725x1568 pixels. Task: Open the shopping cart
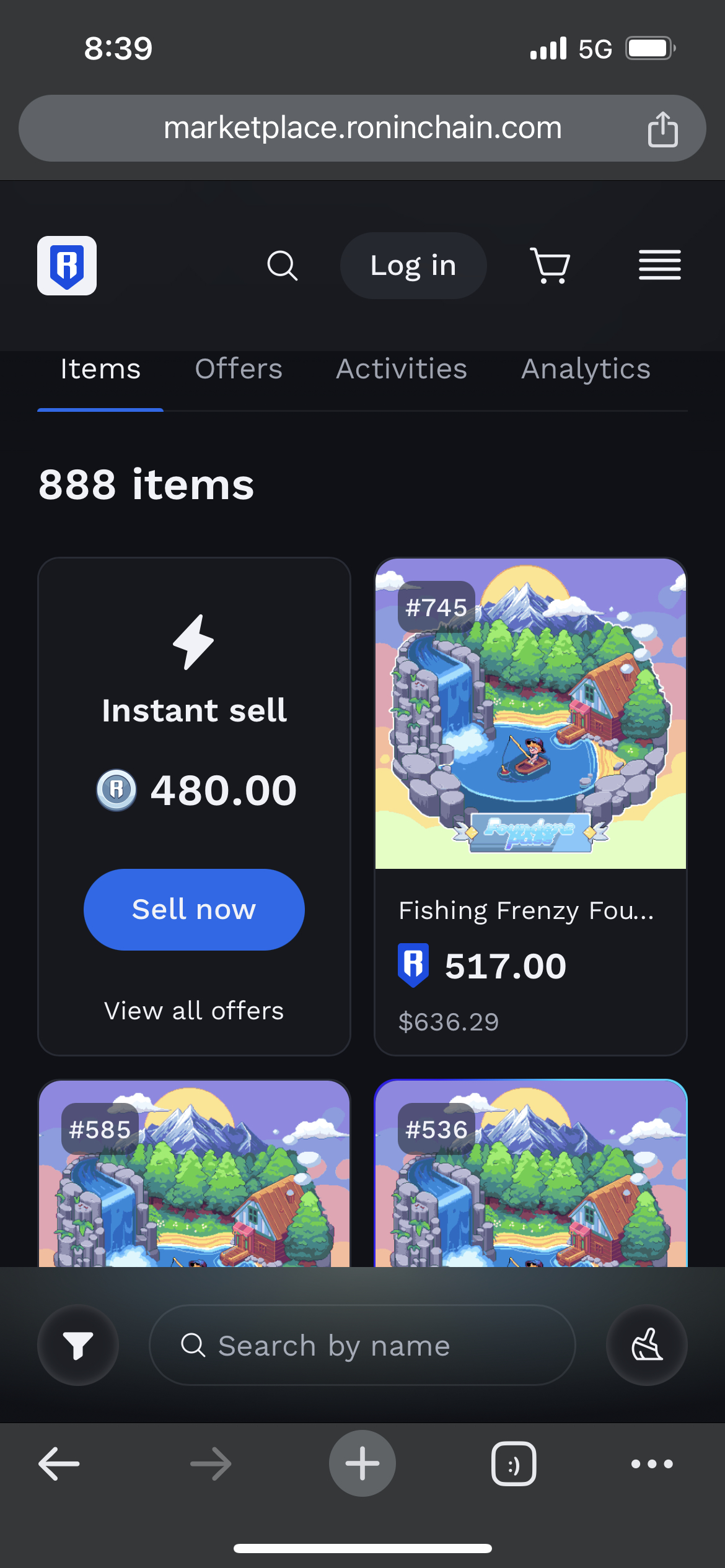tap(550, 266)
